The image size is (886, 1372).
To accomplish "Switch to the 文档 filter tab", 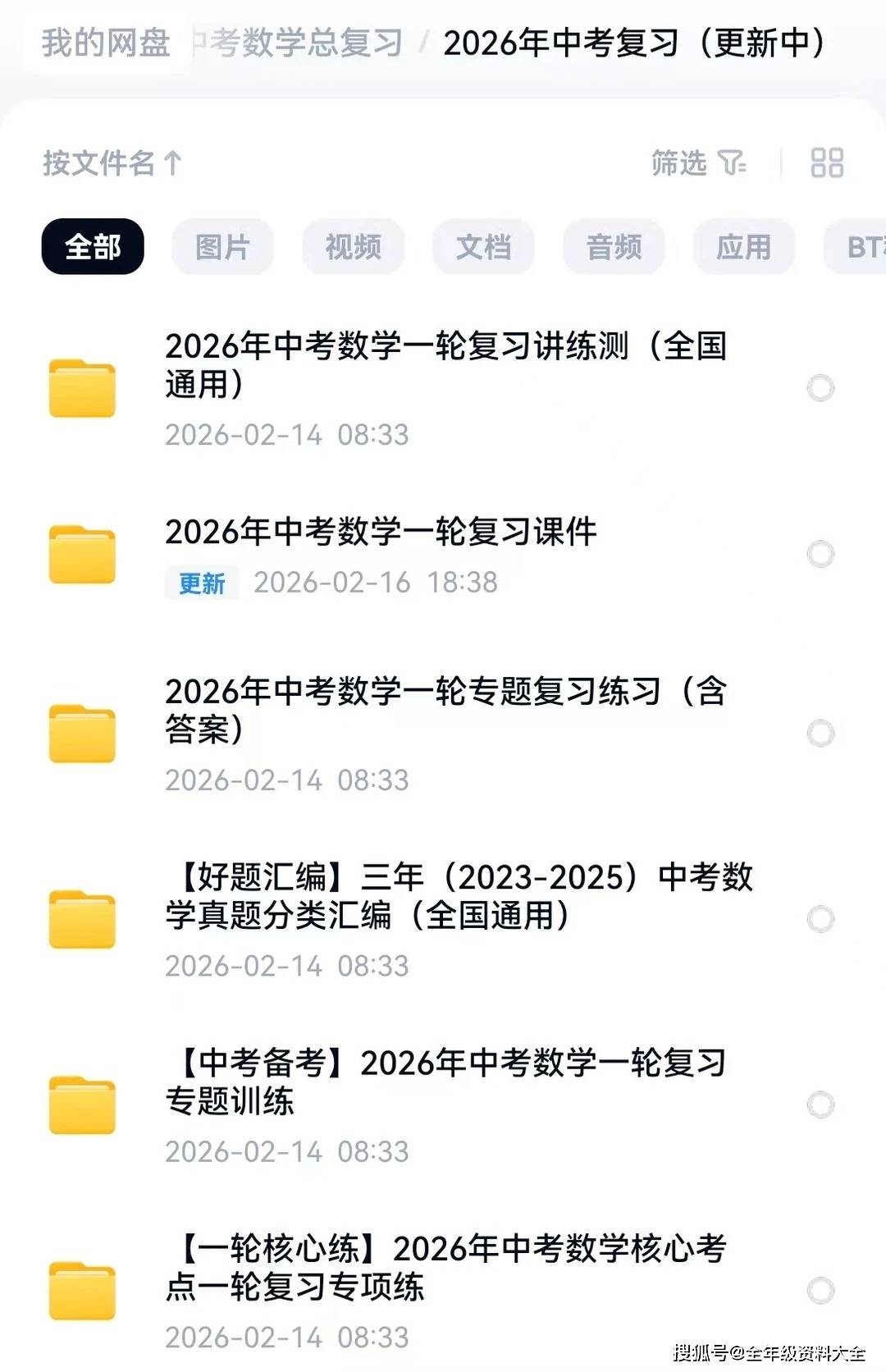I will click(482, 245).
